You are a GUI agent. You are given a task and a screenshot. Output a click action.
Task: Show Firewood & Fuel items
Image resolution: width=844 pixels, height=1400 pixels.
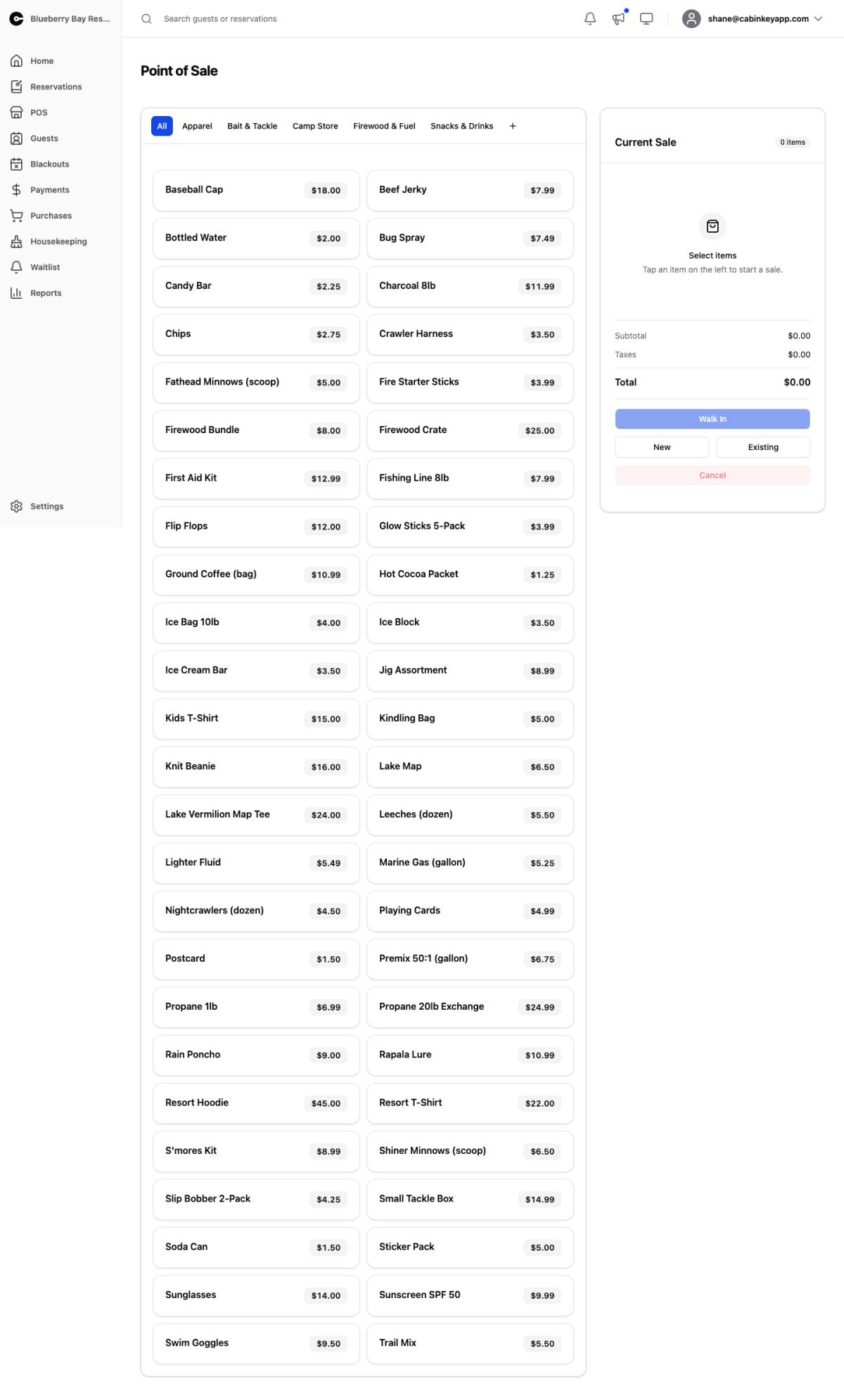click(384, 126)
